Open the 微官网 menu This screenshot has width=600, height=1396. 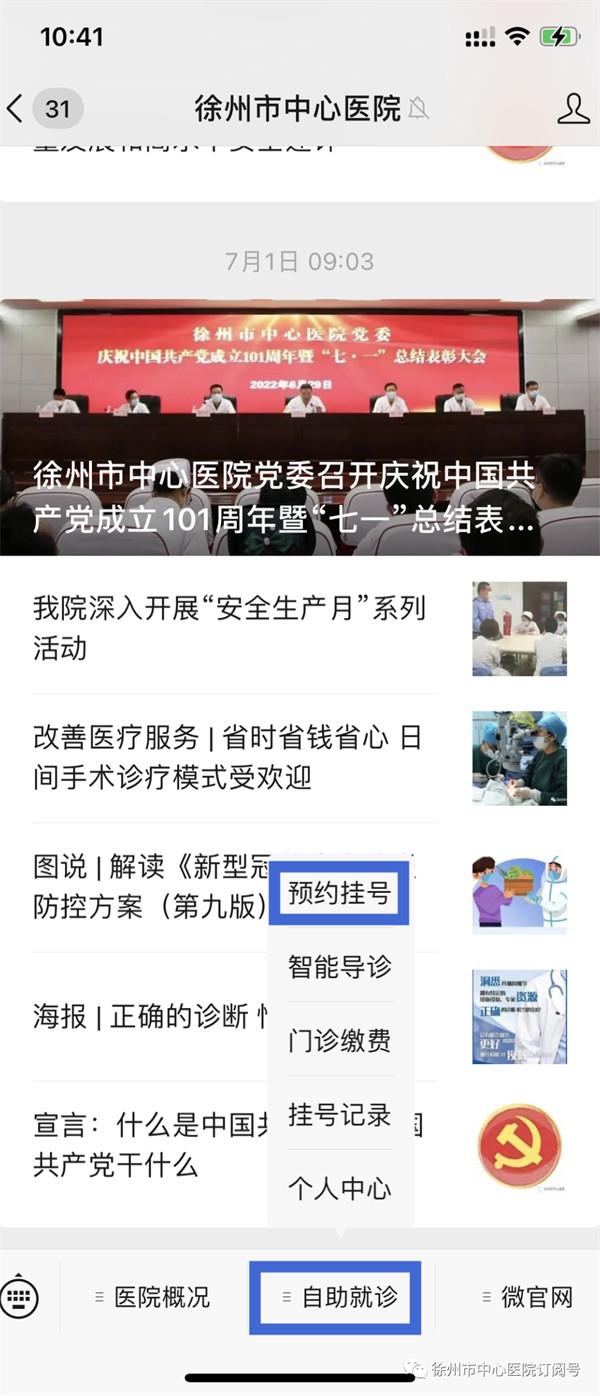pyautogui.click(x=527, y=1297)
